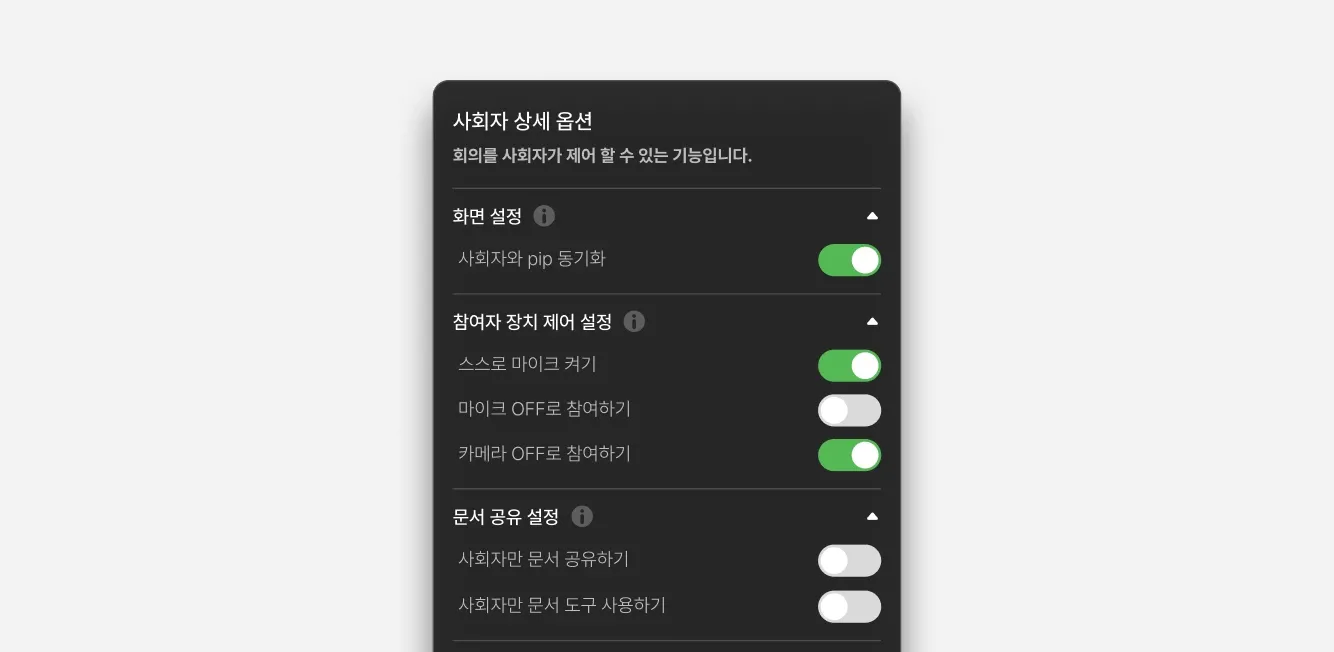Enable 사회자만 문서 도구 사용하기
This screenshot has height=652, width=1334.
point(849,607)
